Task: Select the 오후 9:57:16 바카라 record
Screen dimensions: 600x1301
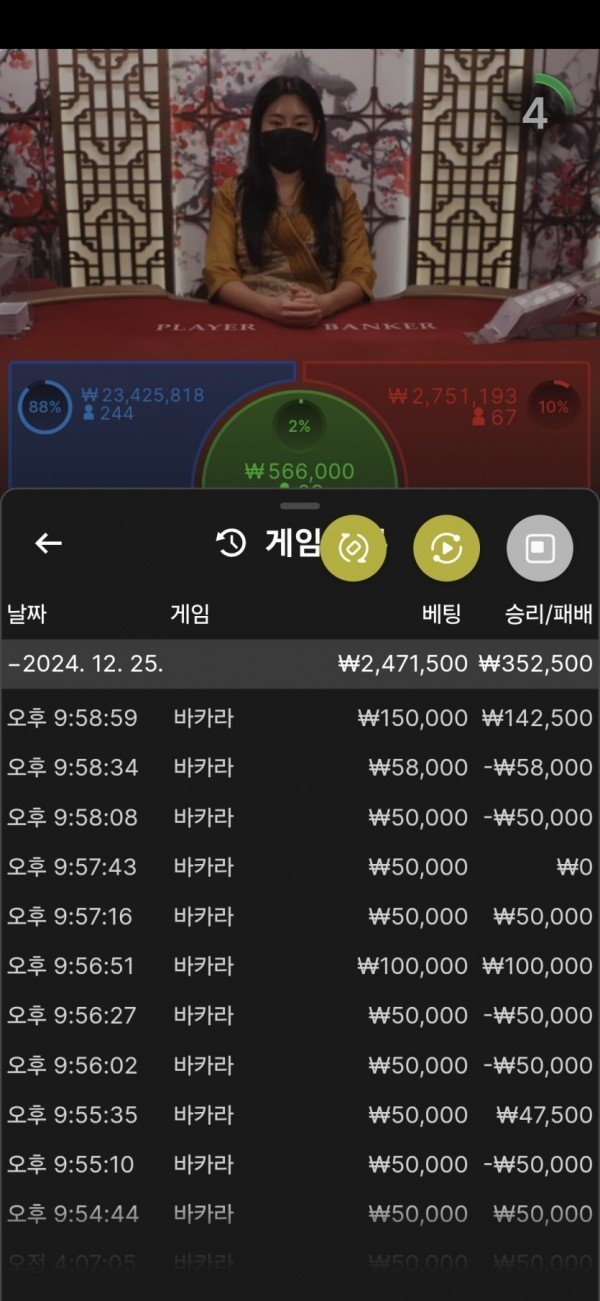Action: coord(300,917)
